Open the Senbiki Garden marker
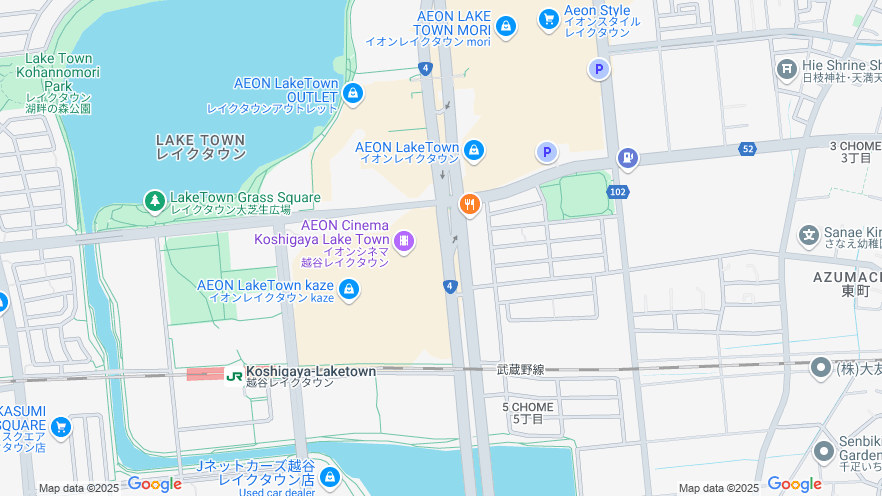Screen dimensions: 882x496 tap(824, 451)
